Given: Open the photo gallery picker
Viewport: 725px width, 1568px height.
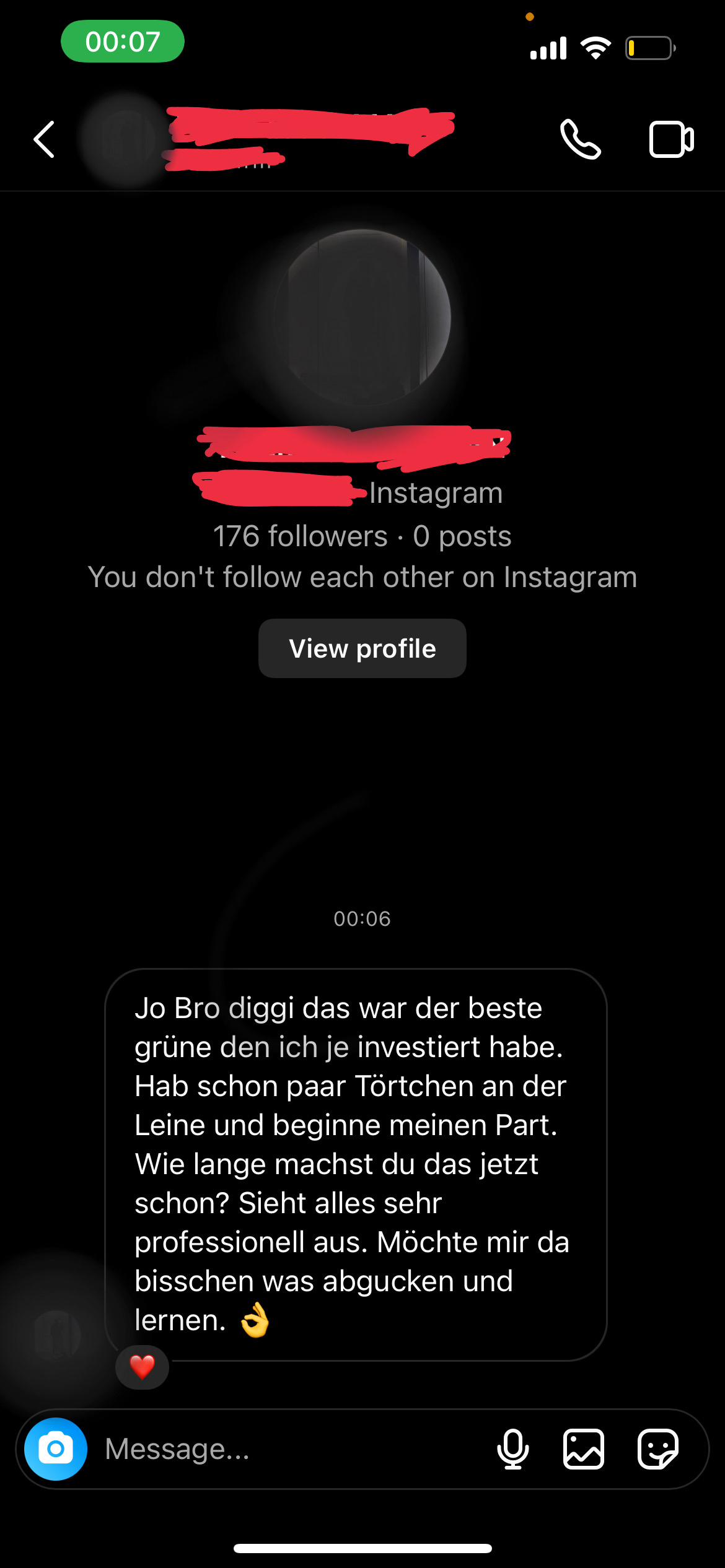Looking at the screenshot, I should point(583,1449).
